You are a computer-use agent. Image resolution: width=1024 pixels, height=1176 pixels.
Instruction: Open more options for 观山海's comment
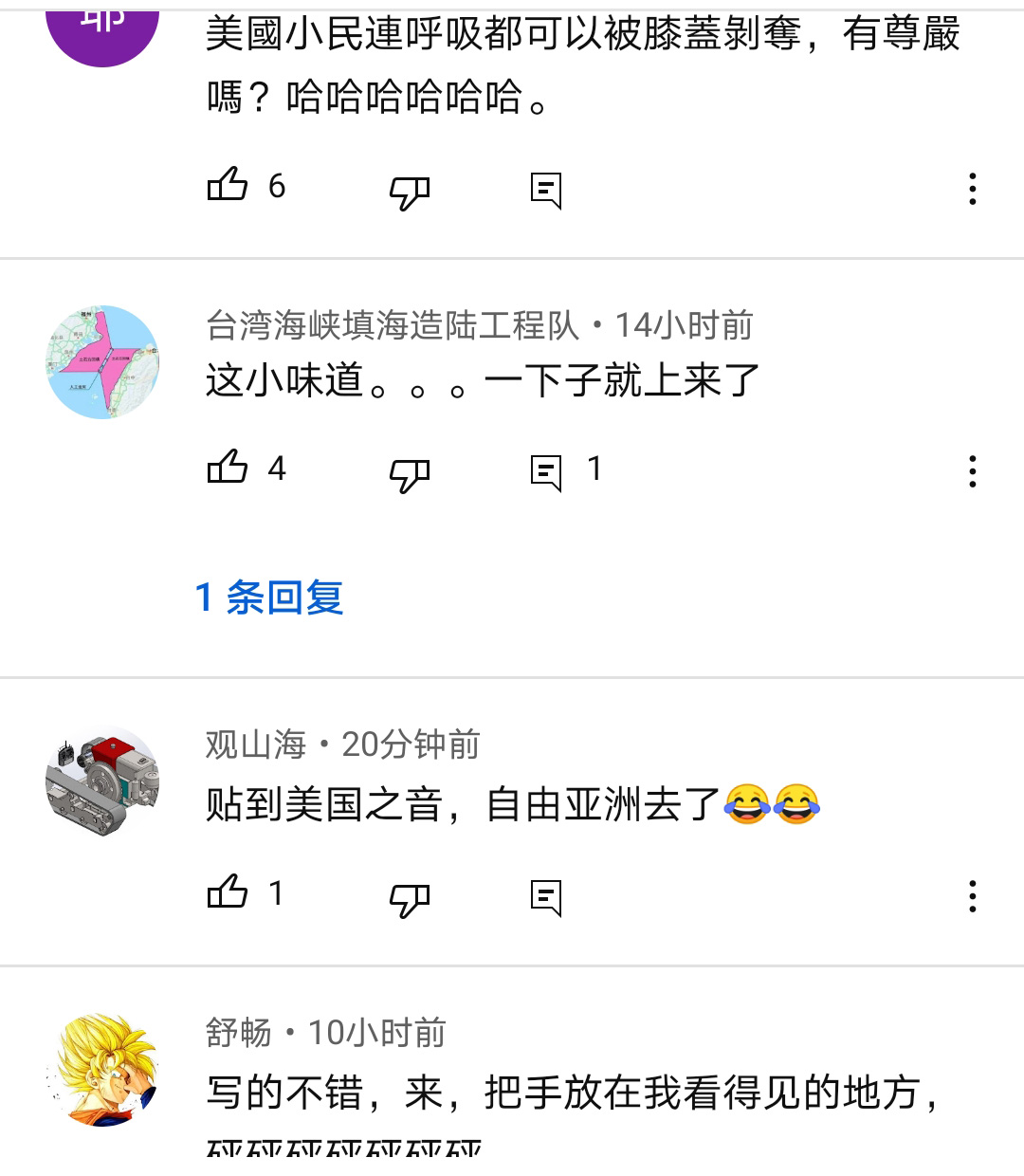point(972,896)
